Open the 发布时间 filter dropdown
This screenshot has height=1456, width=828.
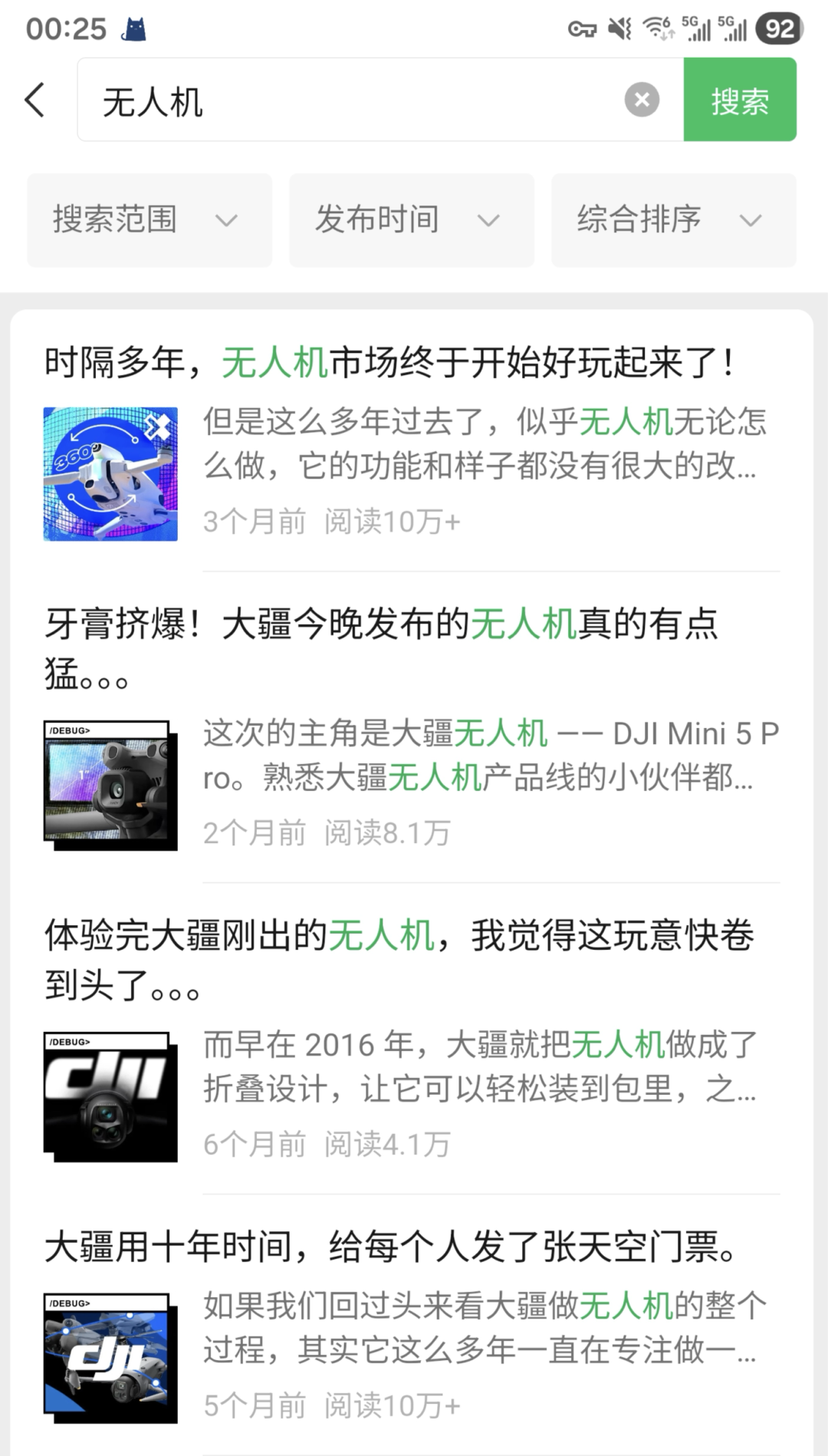tap(411, 220)
